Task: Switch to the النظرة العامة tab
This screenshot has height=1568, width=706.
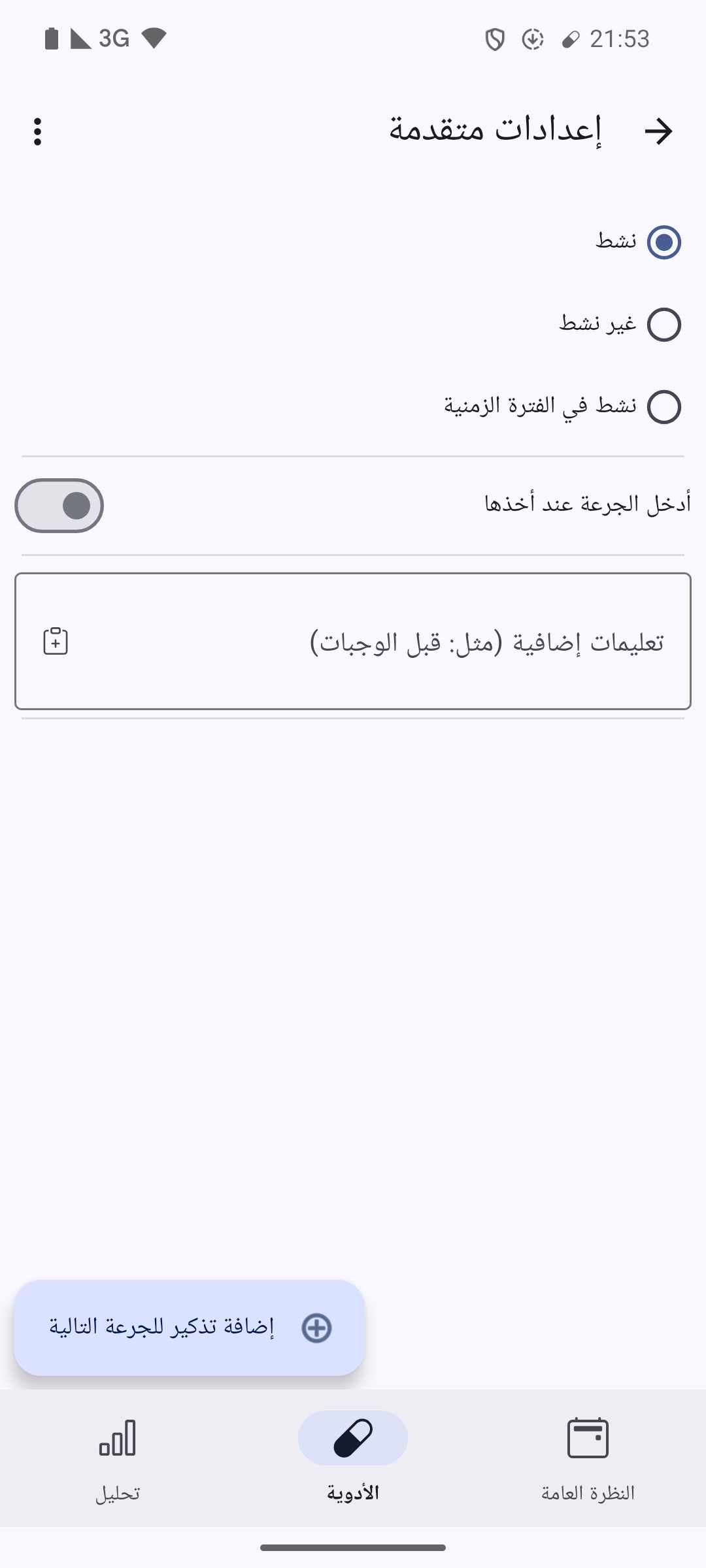Action: (x=588, y=1458)
